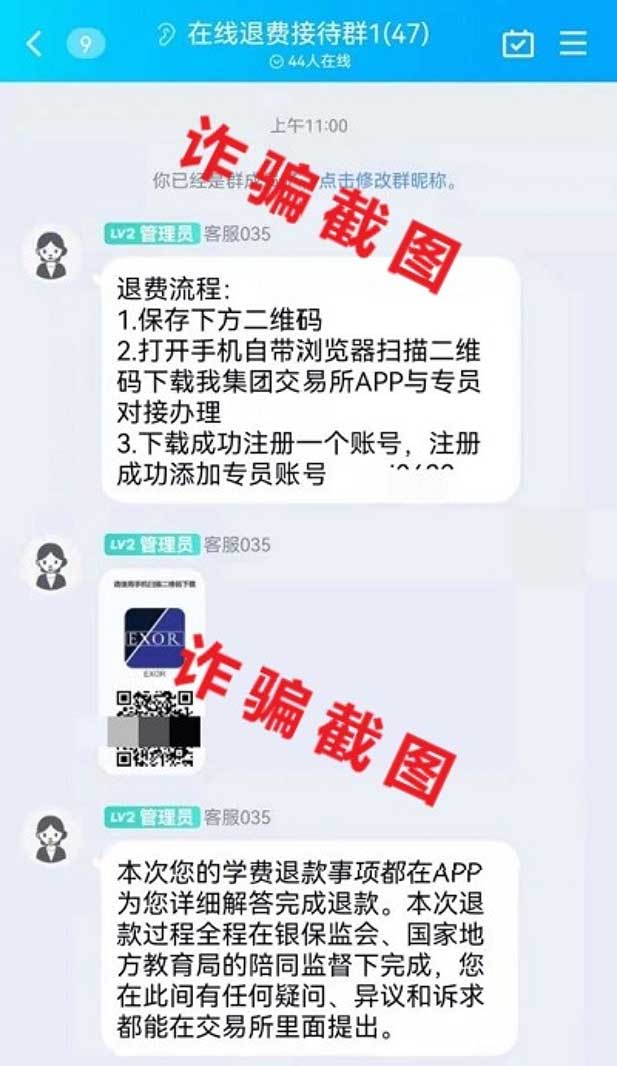Screen dimensions: 617x1066
Task: Open the group menu with three lines
Action: point(573,44)
